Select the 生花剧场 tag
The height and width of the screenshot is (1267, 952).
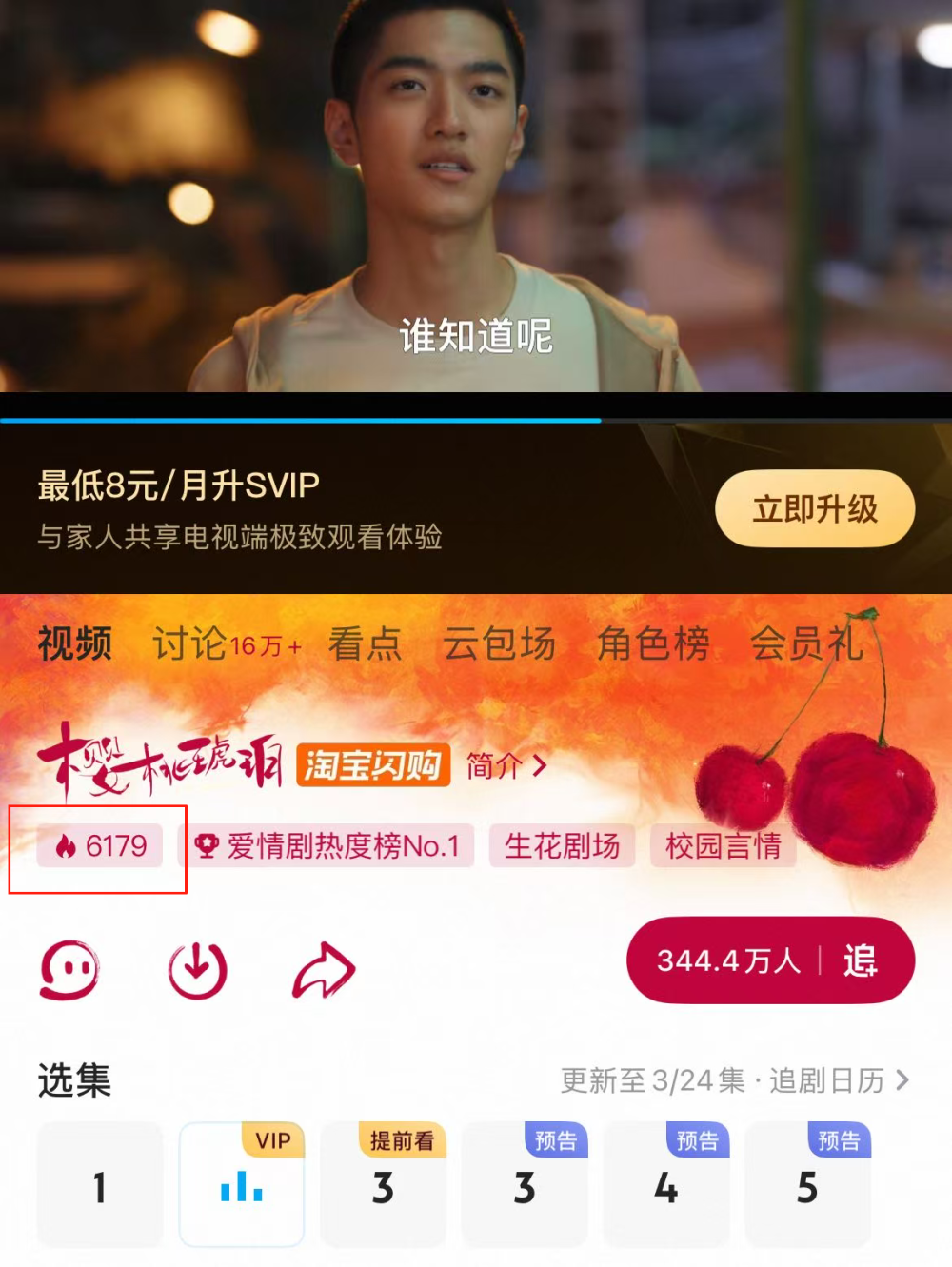(x=562, y=845)
